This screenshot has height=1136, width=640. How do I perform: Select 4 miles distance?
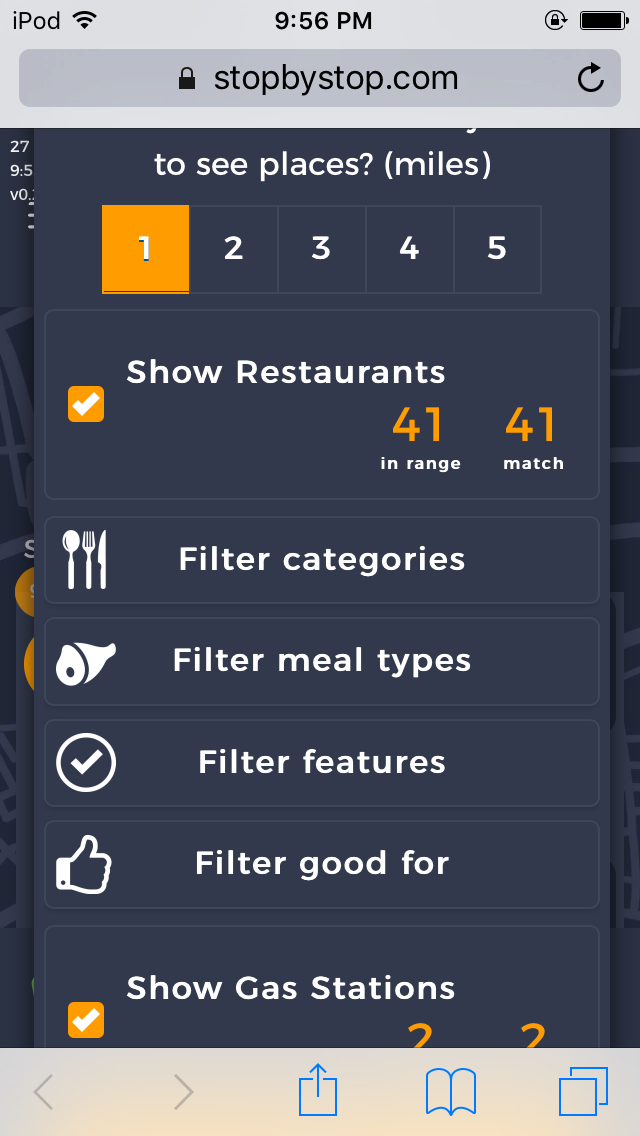(x=409, y=249)
